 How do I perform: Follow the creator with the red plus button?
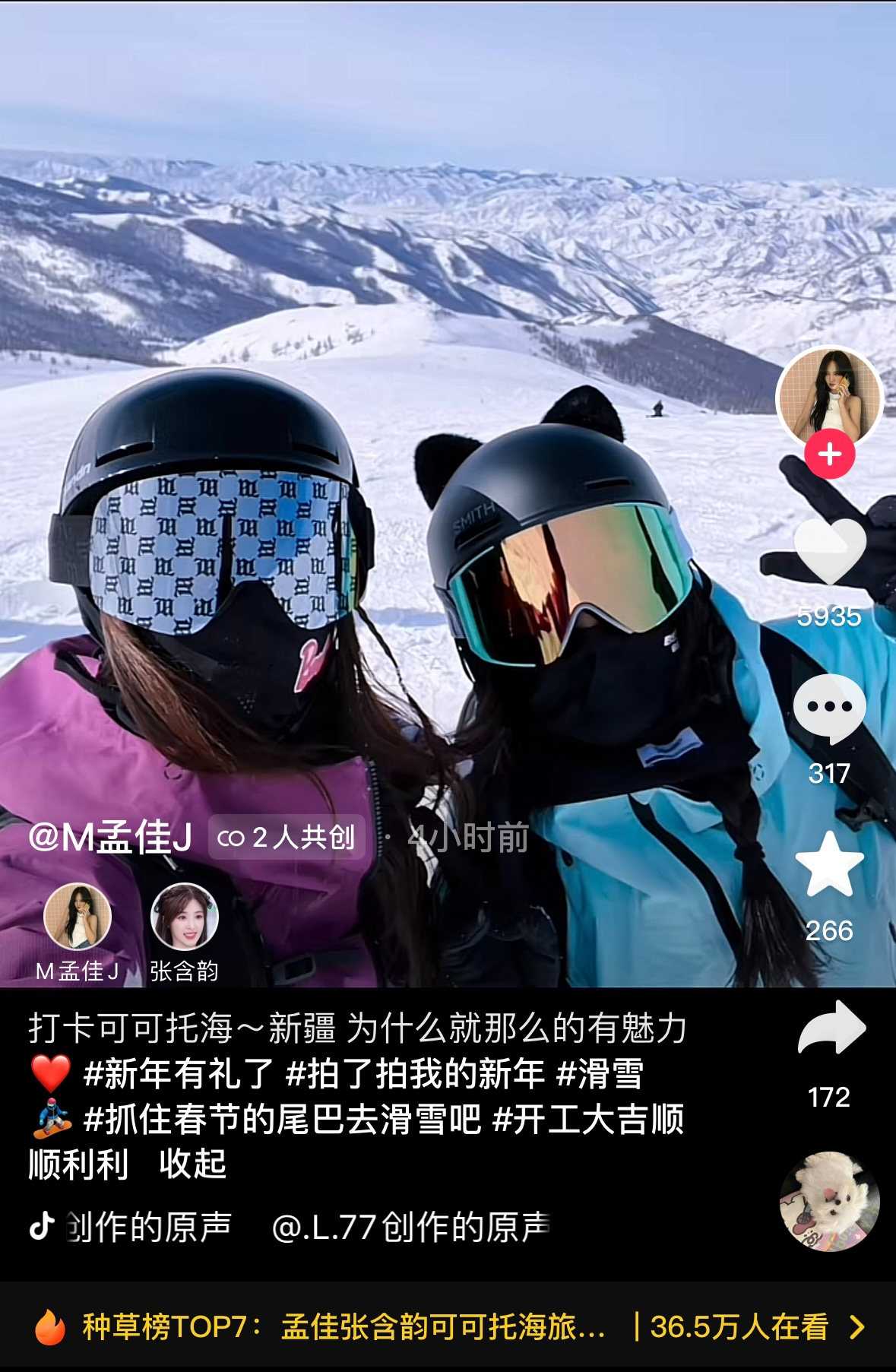coord(829,455)
